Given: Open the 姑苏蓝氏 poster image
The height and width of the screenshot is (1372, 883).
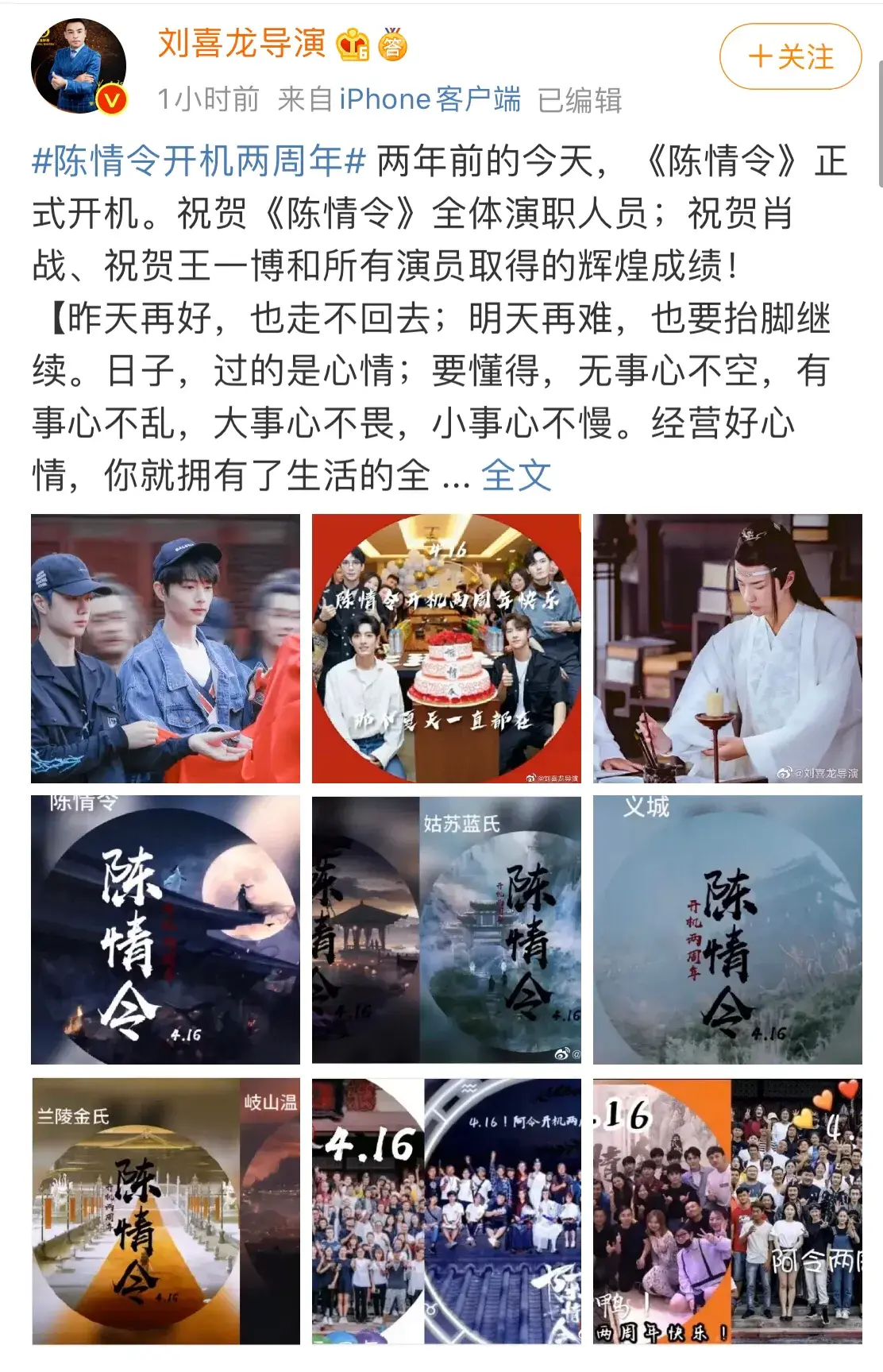Looking at the screenshot, I should coord(446,929).
